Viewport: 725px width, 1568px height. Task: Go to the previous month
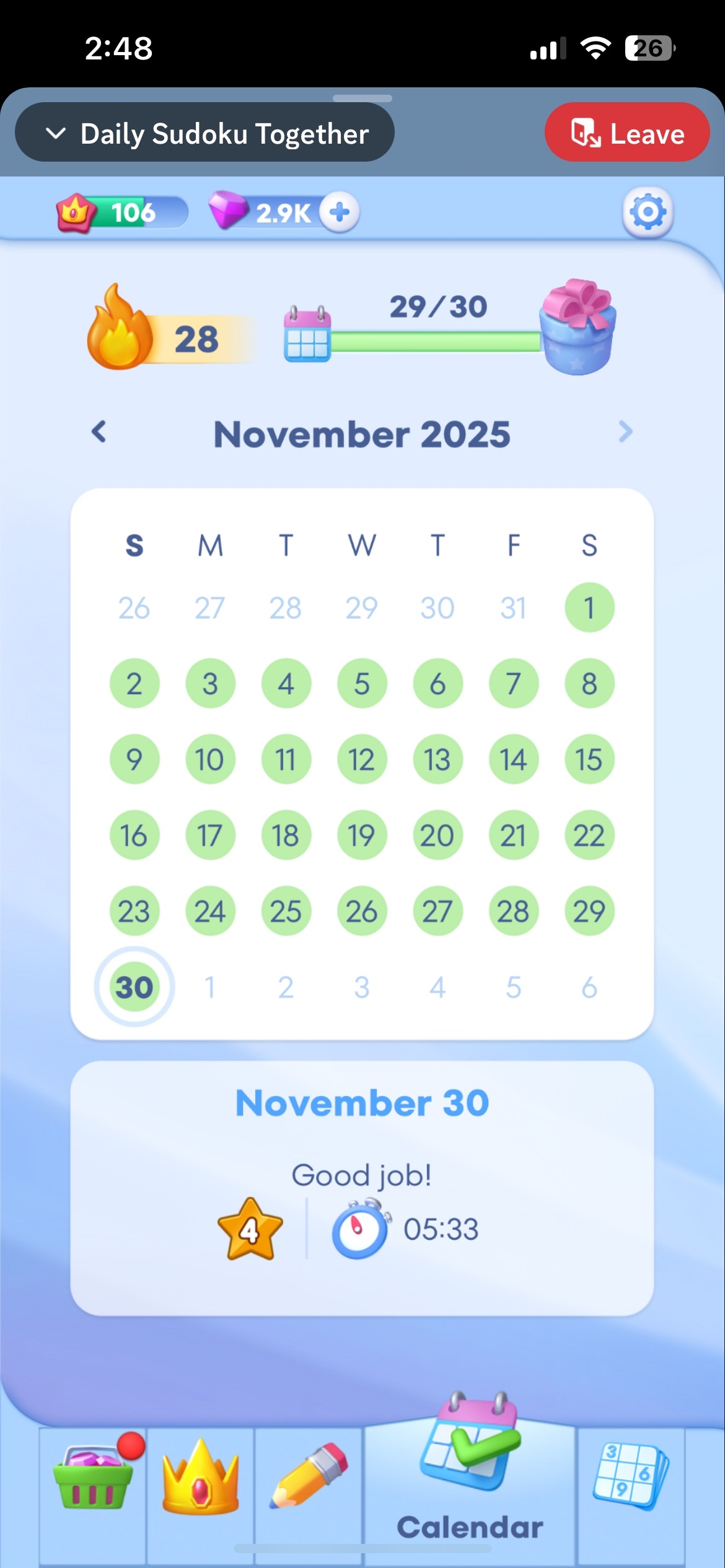(x=99, y=432)
